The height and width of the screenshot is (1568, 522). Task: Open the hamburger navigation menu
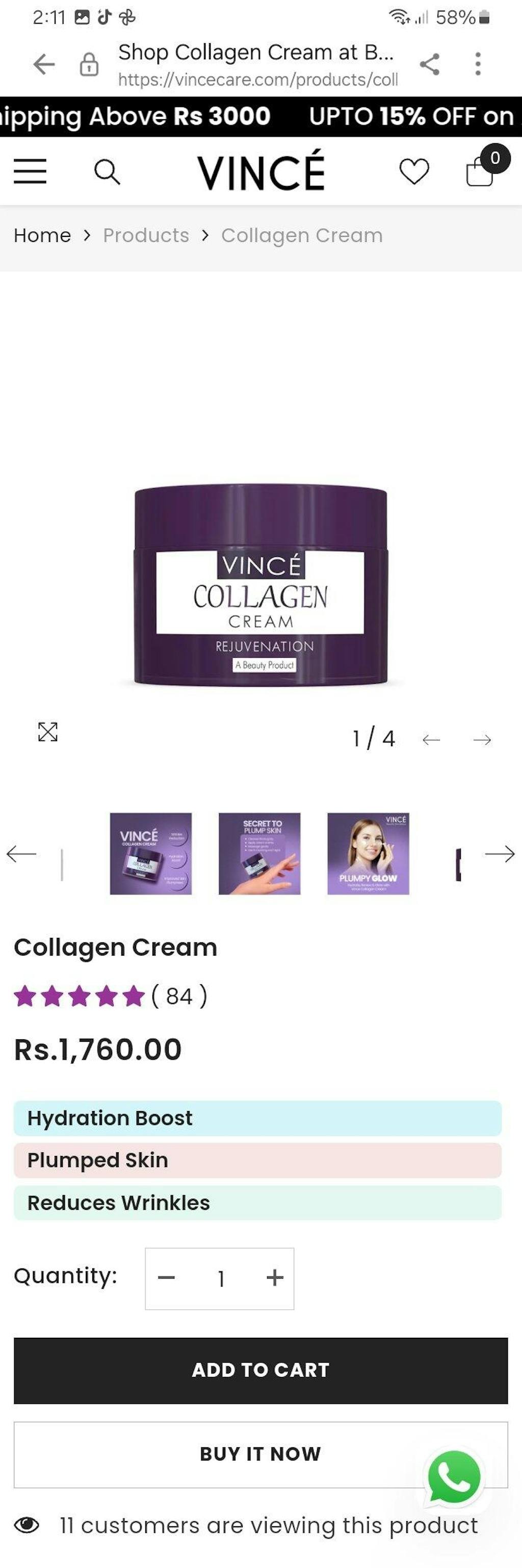[x=30, y=171]
